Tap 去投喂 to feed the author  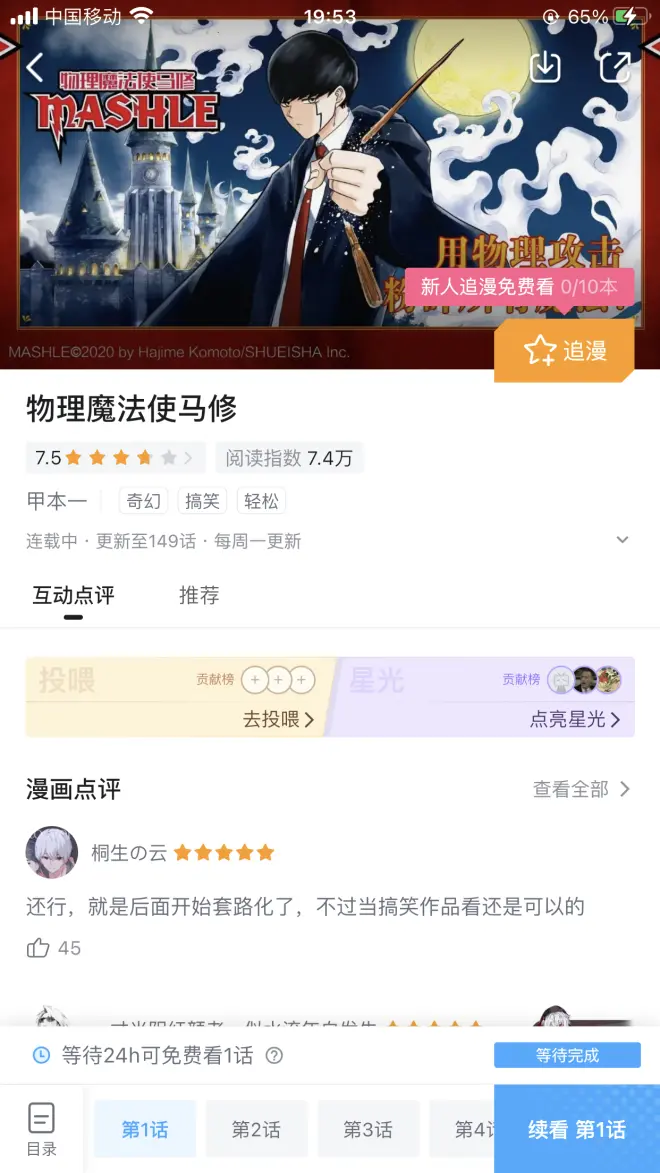[x=278, y=719]
